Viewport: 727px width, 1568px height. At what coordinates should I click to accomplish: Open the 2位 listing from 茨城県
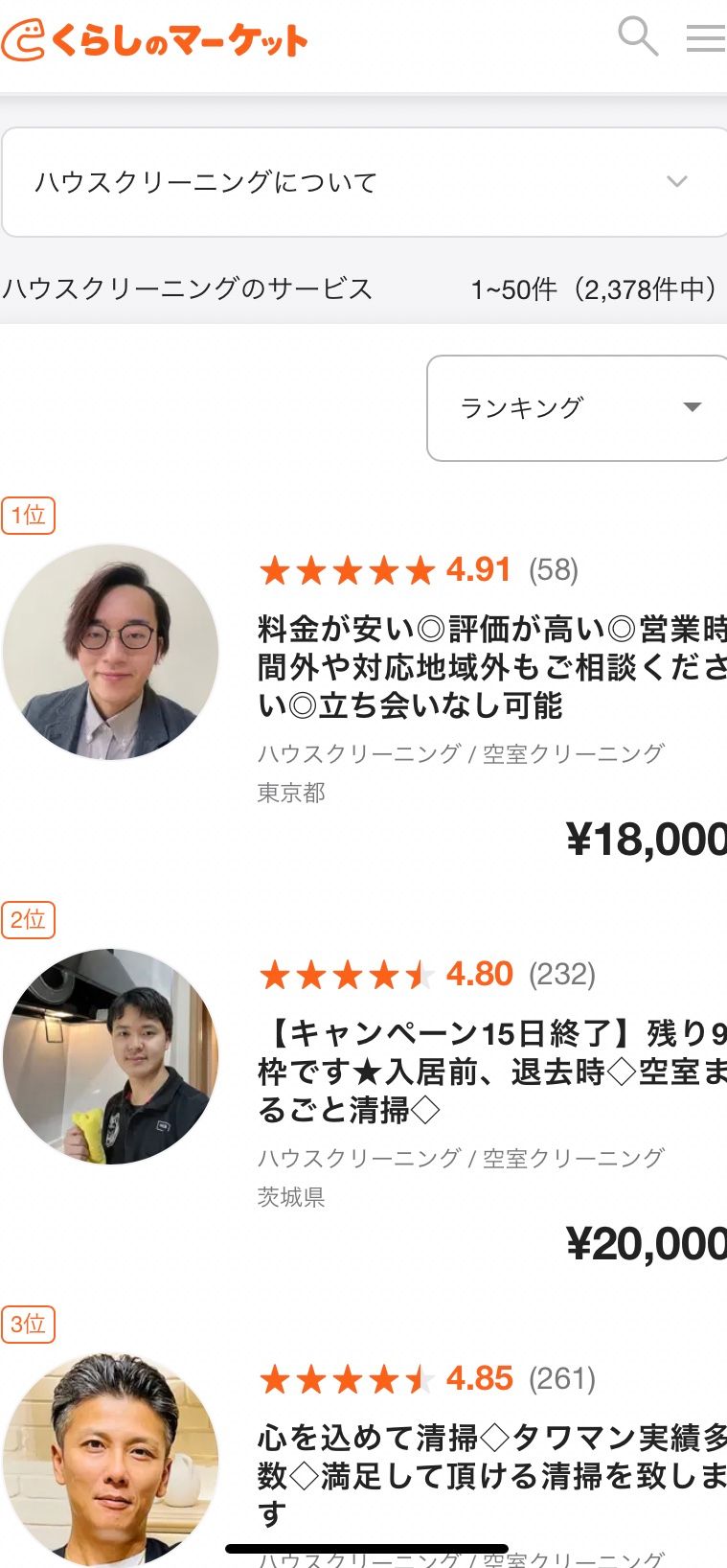coord(490,1072)
